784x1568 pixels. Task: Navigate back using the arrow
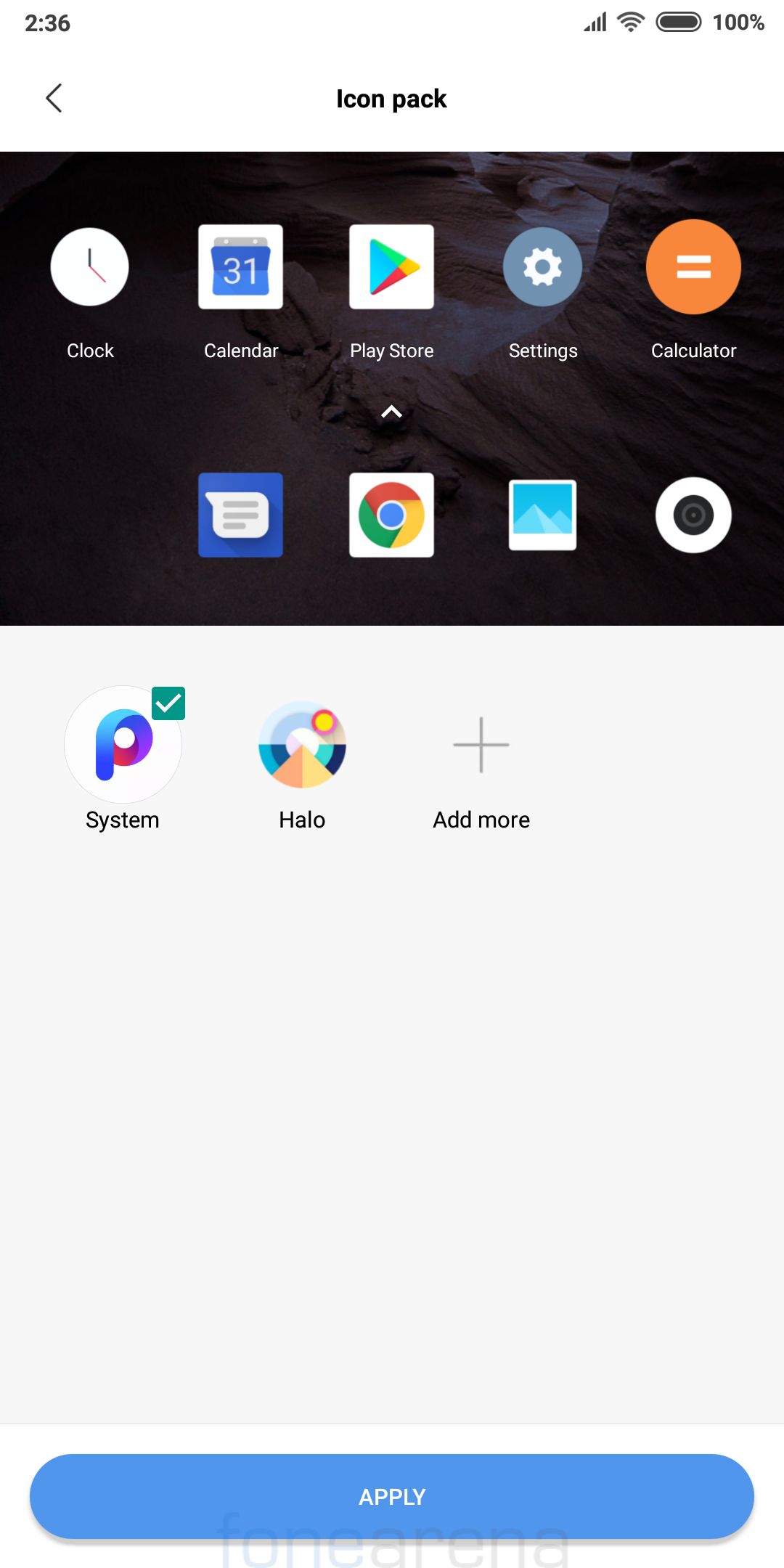pos(54,98)
